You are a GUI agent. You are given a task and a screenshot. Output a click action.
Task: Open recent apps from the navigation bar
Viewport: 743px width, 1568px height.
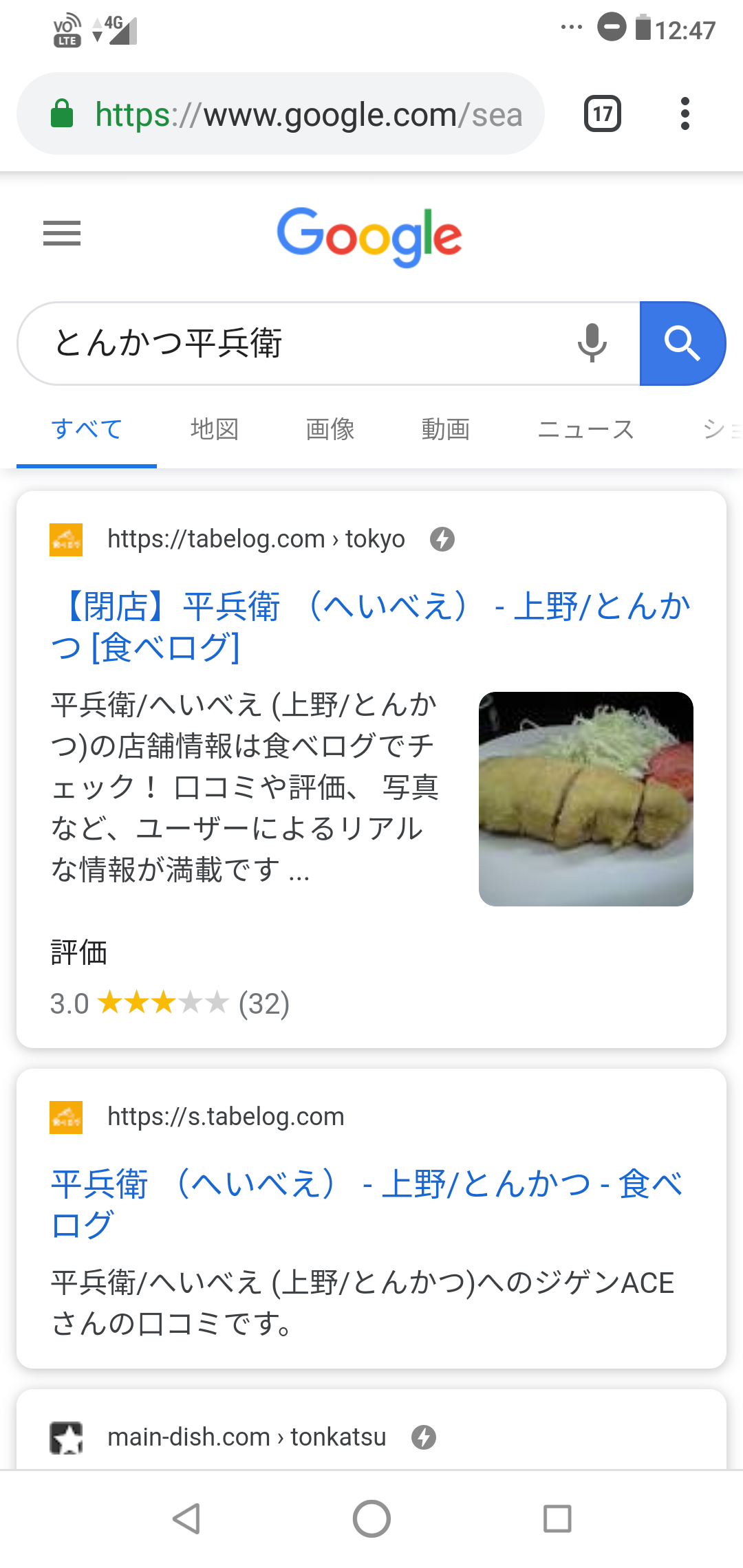pos(557,1518)
